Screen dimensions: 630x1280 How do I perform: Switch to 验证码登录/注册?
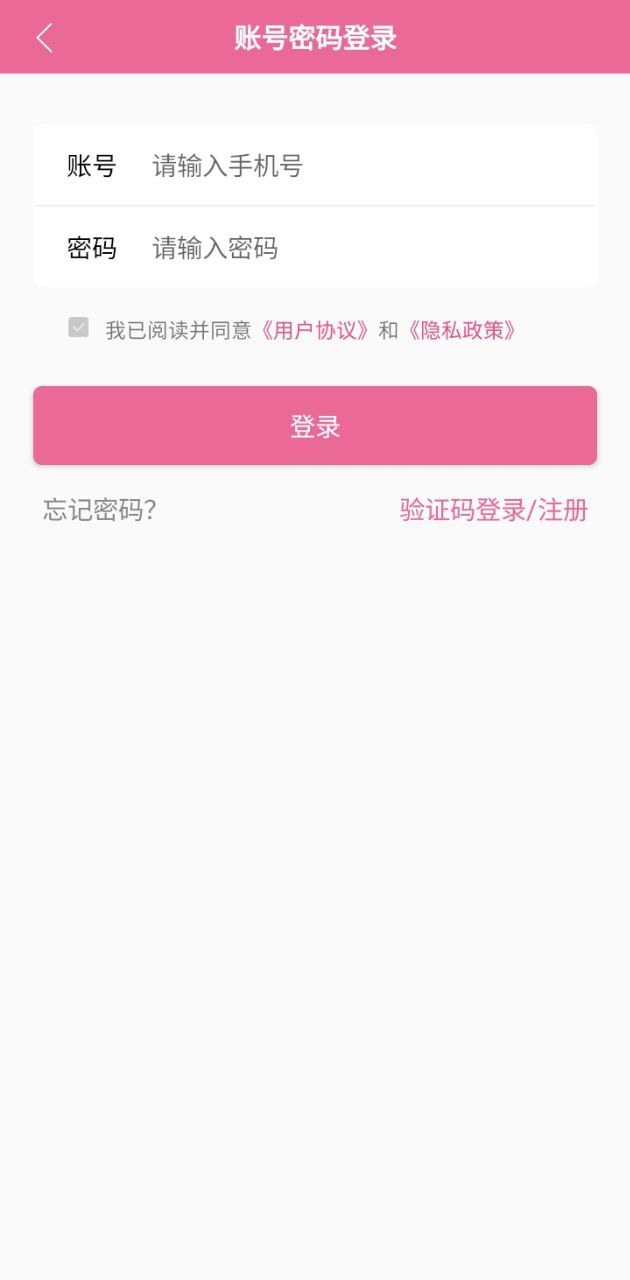click(494, 510)
